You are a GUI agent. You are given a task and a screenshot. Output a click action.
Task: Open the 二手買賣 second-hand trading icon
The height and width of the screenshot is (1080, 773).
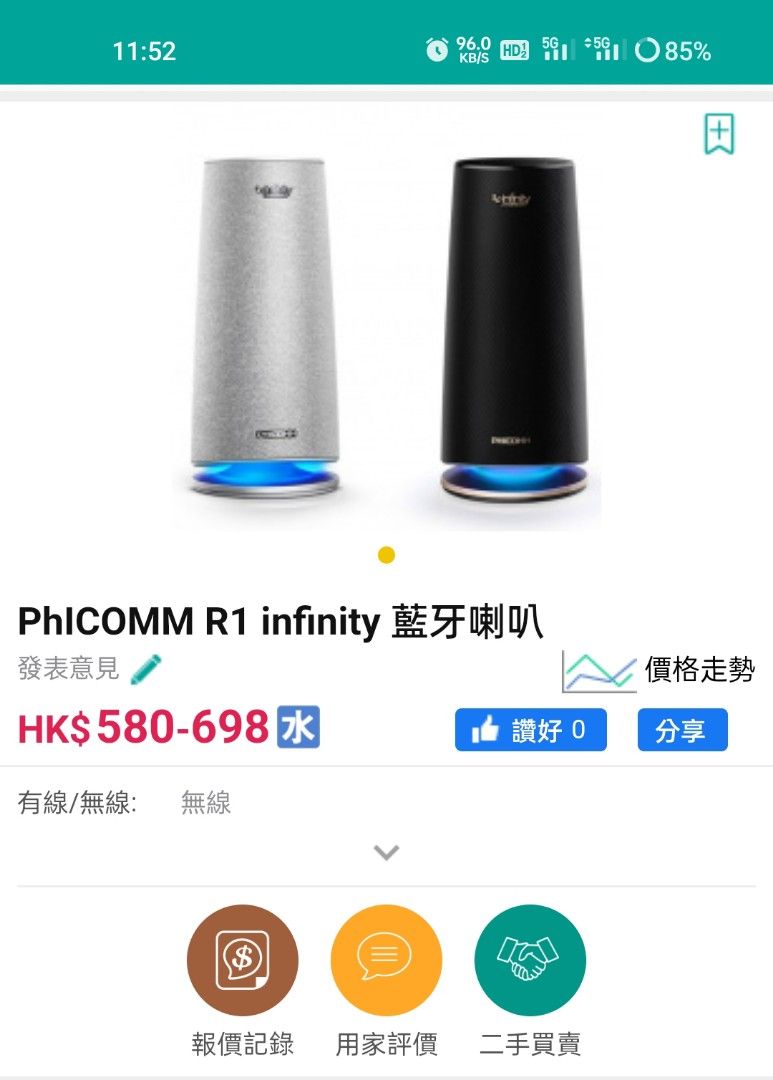(x=531, y=958)
